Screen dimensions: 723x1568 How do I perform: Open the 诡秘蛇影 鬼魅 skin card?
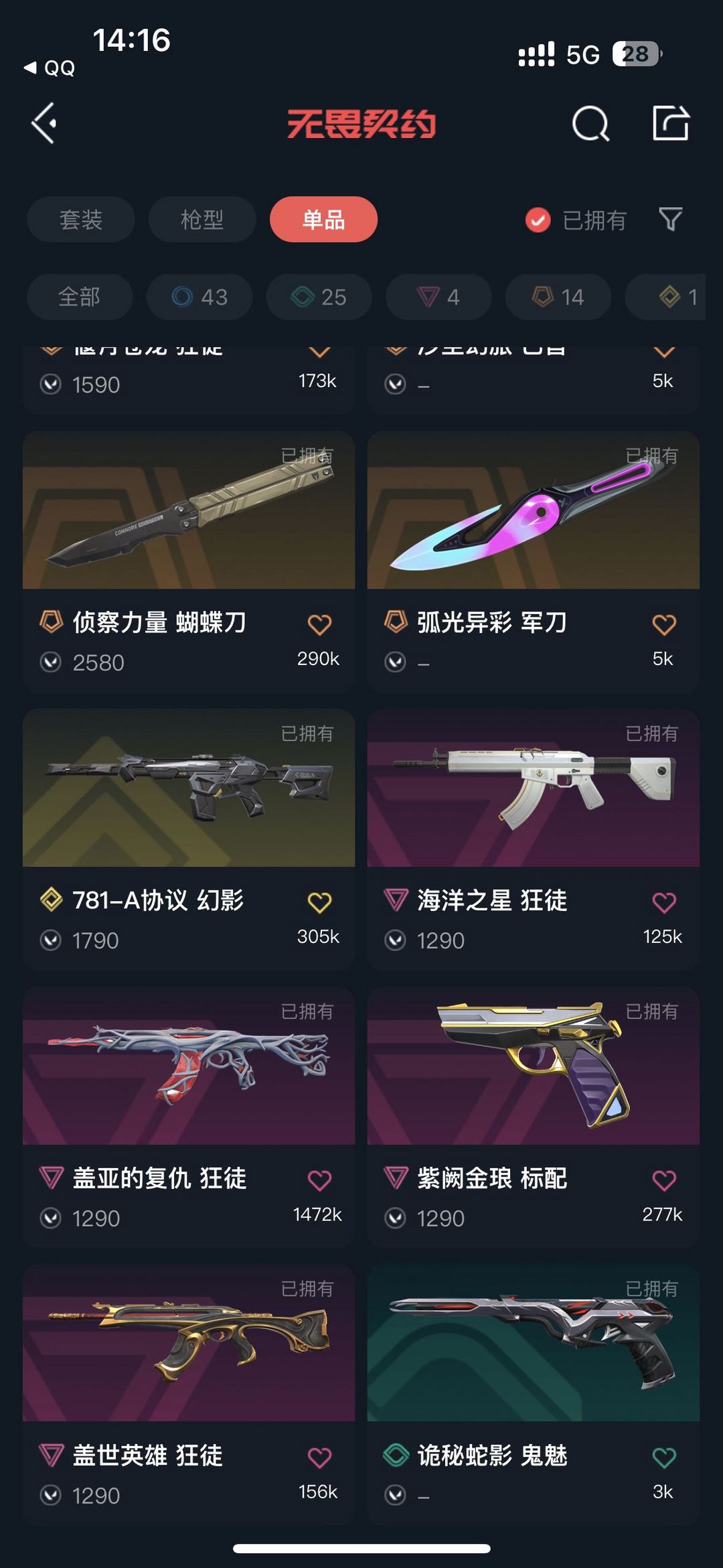pos(534,1395)
